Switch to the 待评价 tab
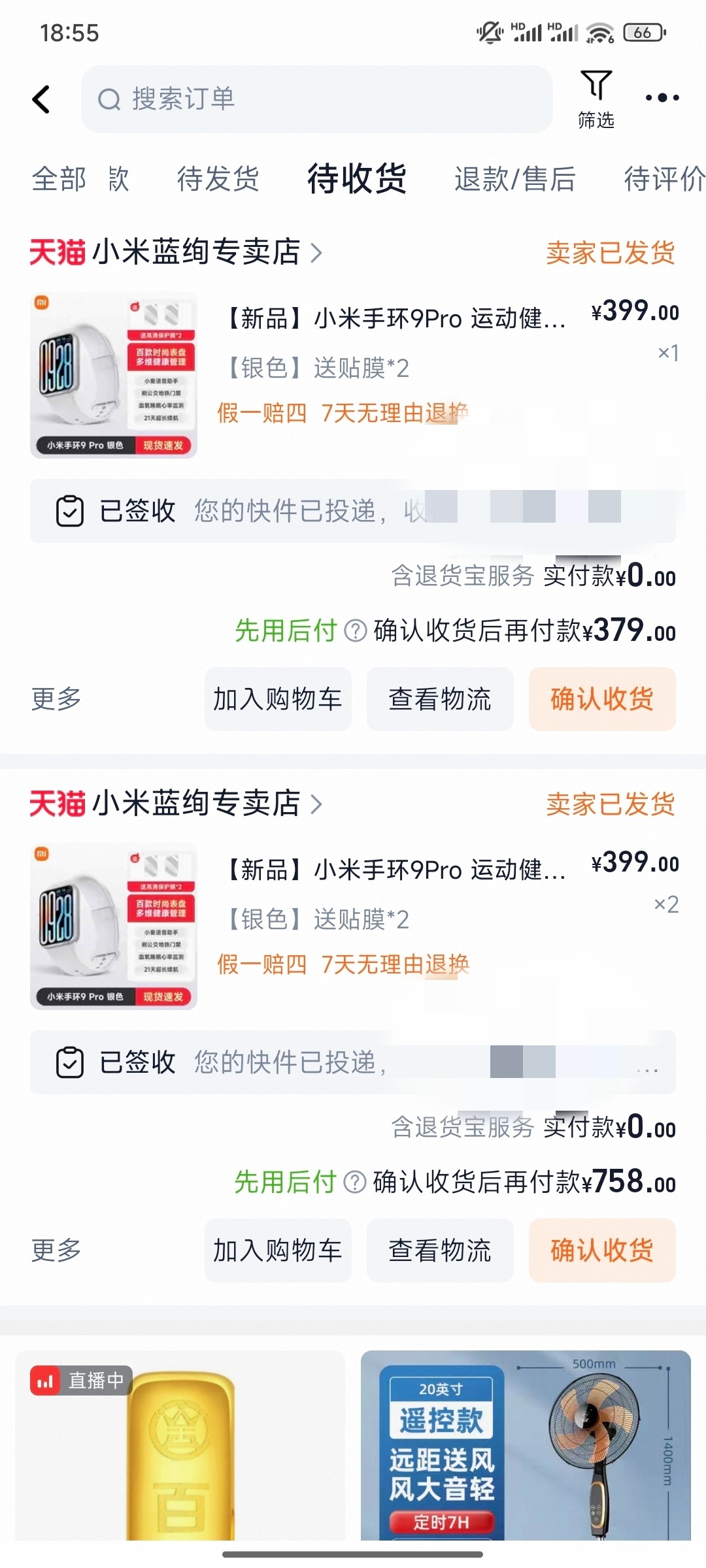This screenshot has width=706, height=1568. click(x=664, y=179)
